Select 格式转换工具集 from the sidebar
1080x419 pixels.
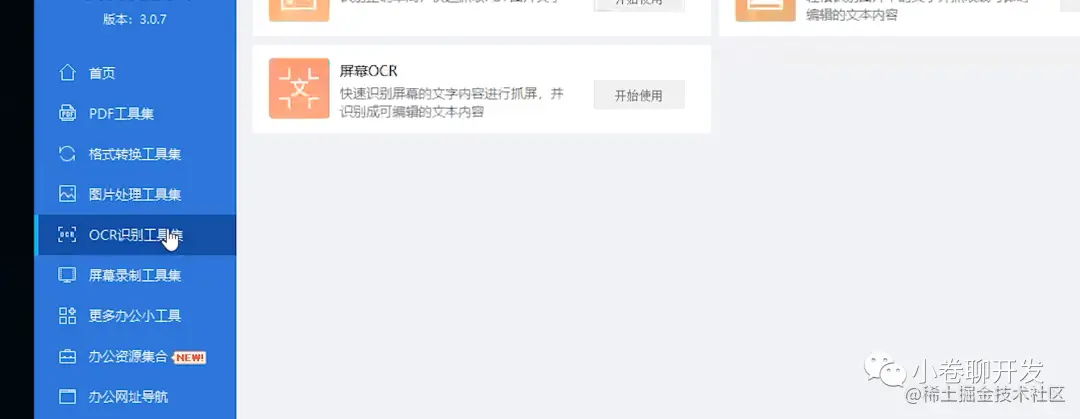(134, 154)
